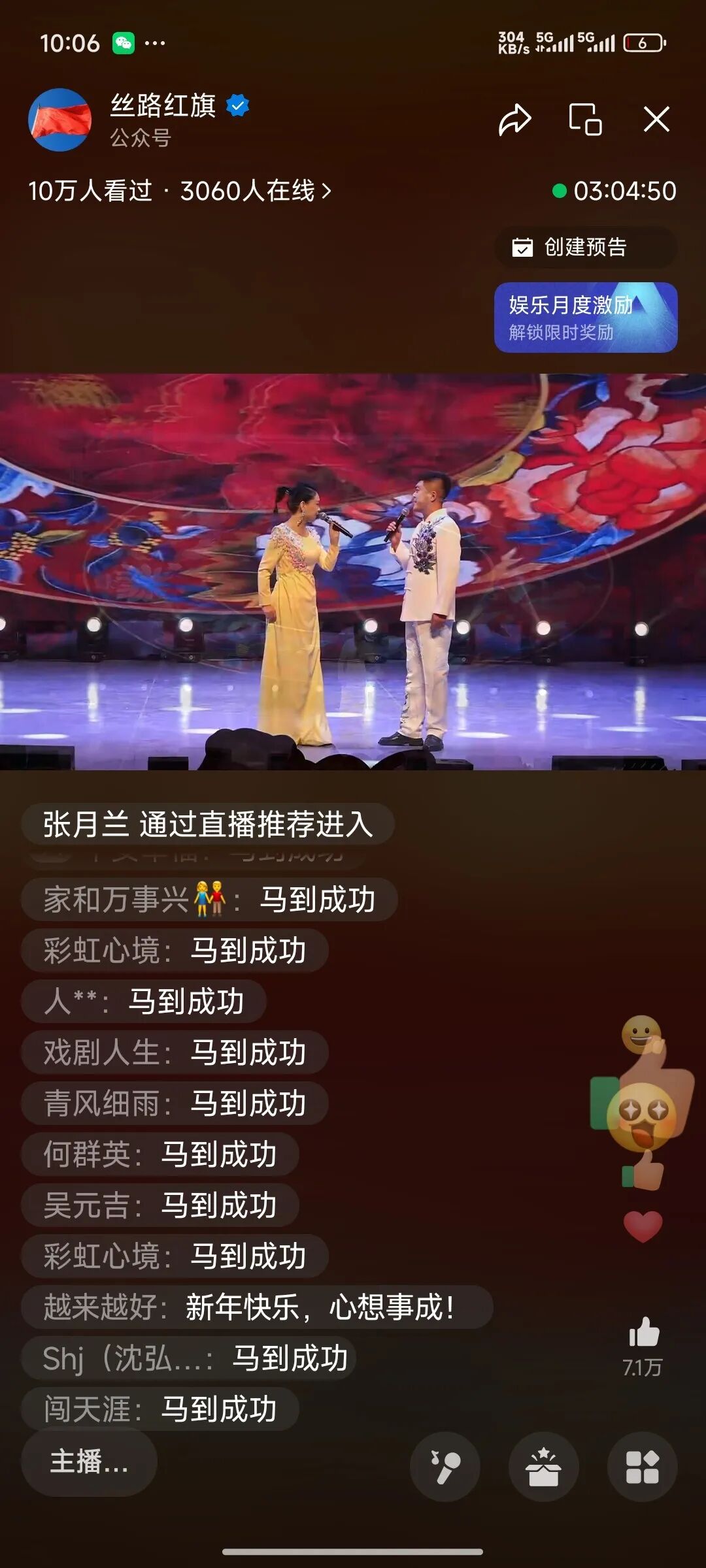This screenshot has width=706, height=1568.
Task: Share this live stream
Action: click(515, 120)
